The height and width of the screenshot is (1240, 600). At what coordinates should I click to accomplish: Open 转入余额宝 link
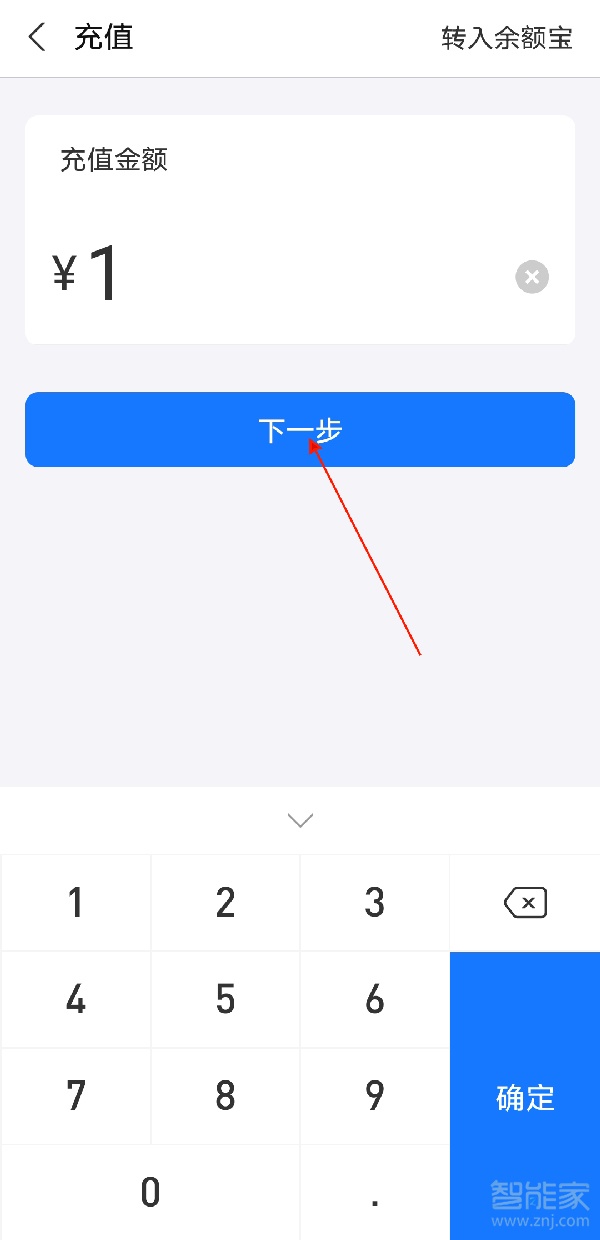click(x=507, y=38)
